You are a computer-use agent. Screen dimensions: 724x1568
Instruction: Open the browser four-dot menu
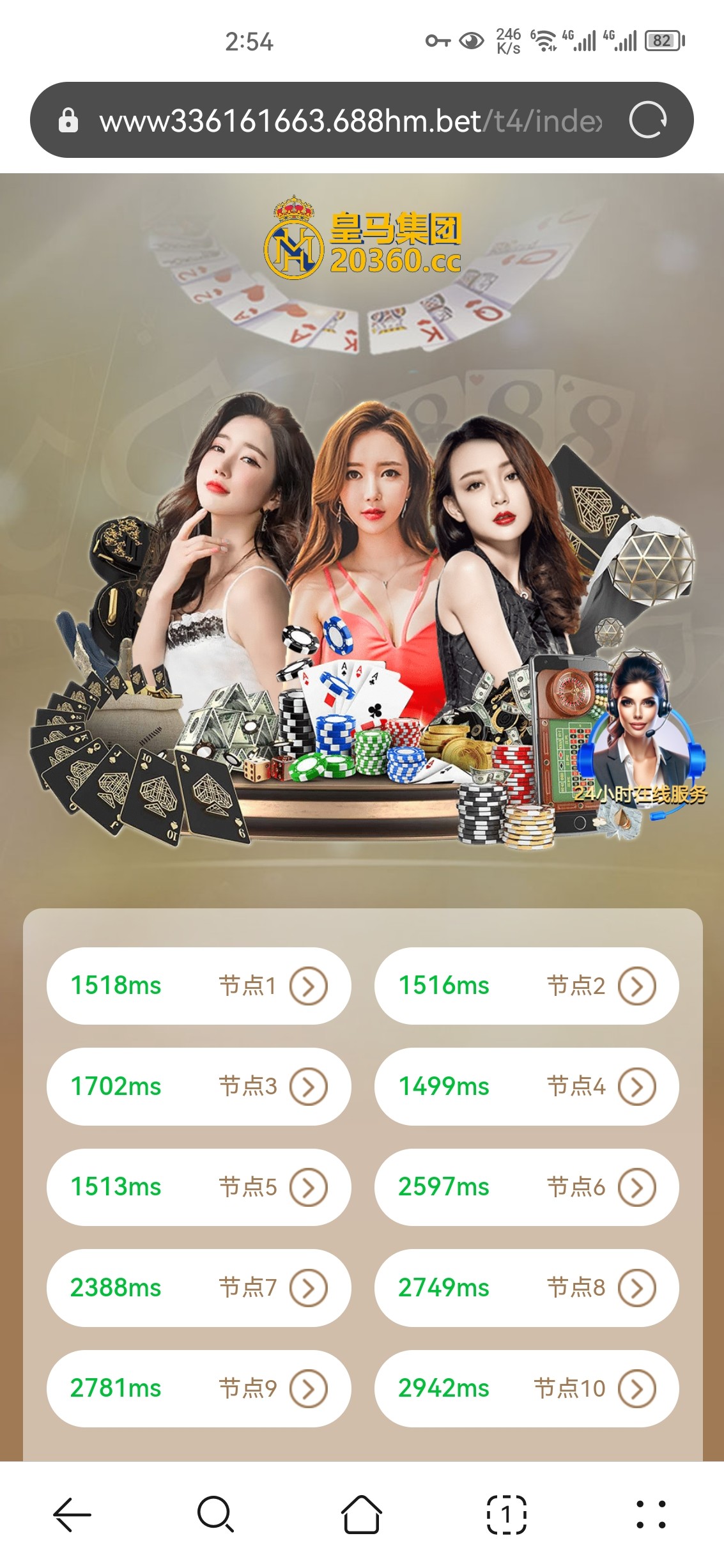tap(651, 1514)
